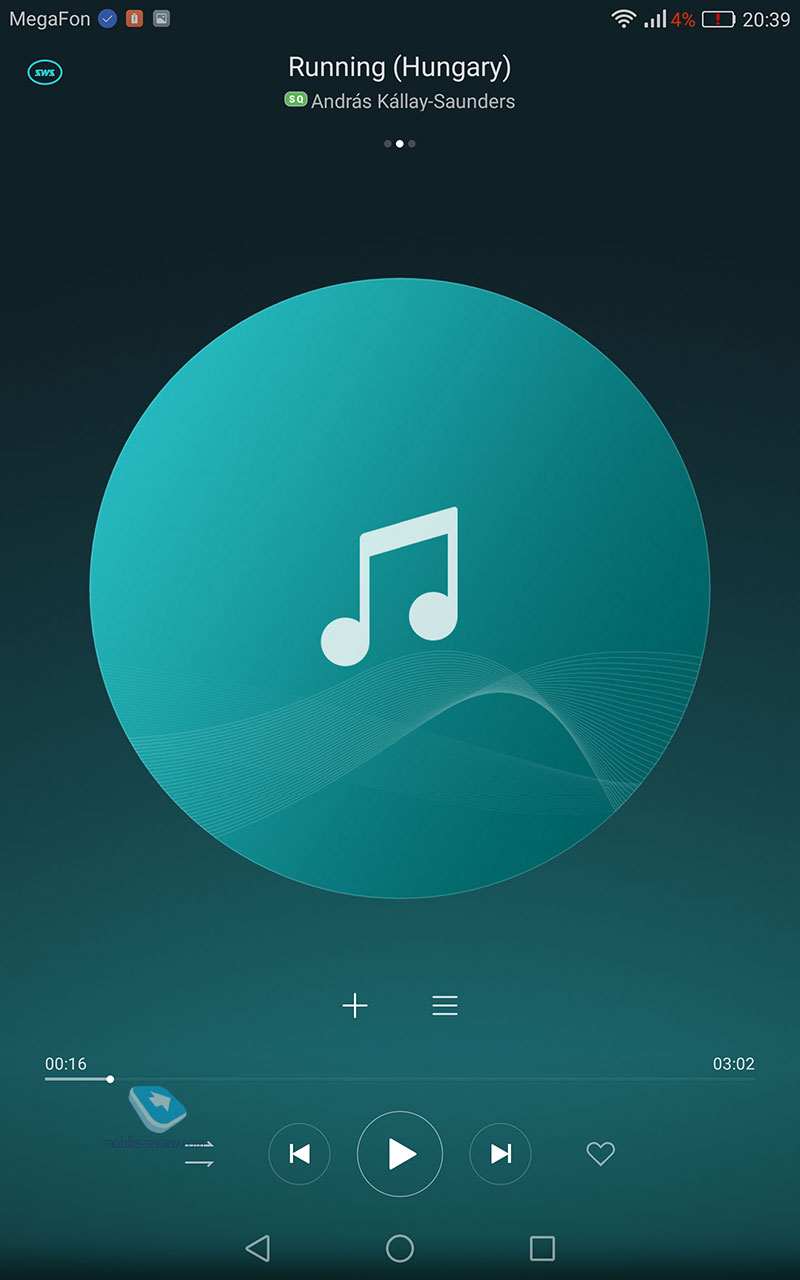
Task: Go back using the system back button
Action: pyautogui.click(x=258, y=1247)
